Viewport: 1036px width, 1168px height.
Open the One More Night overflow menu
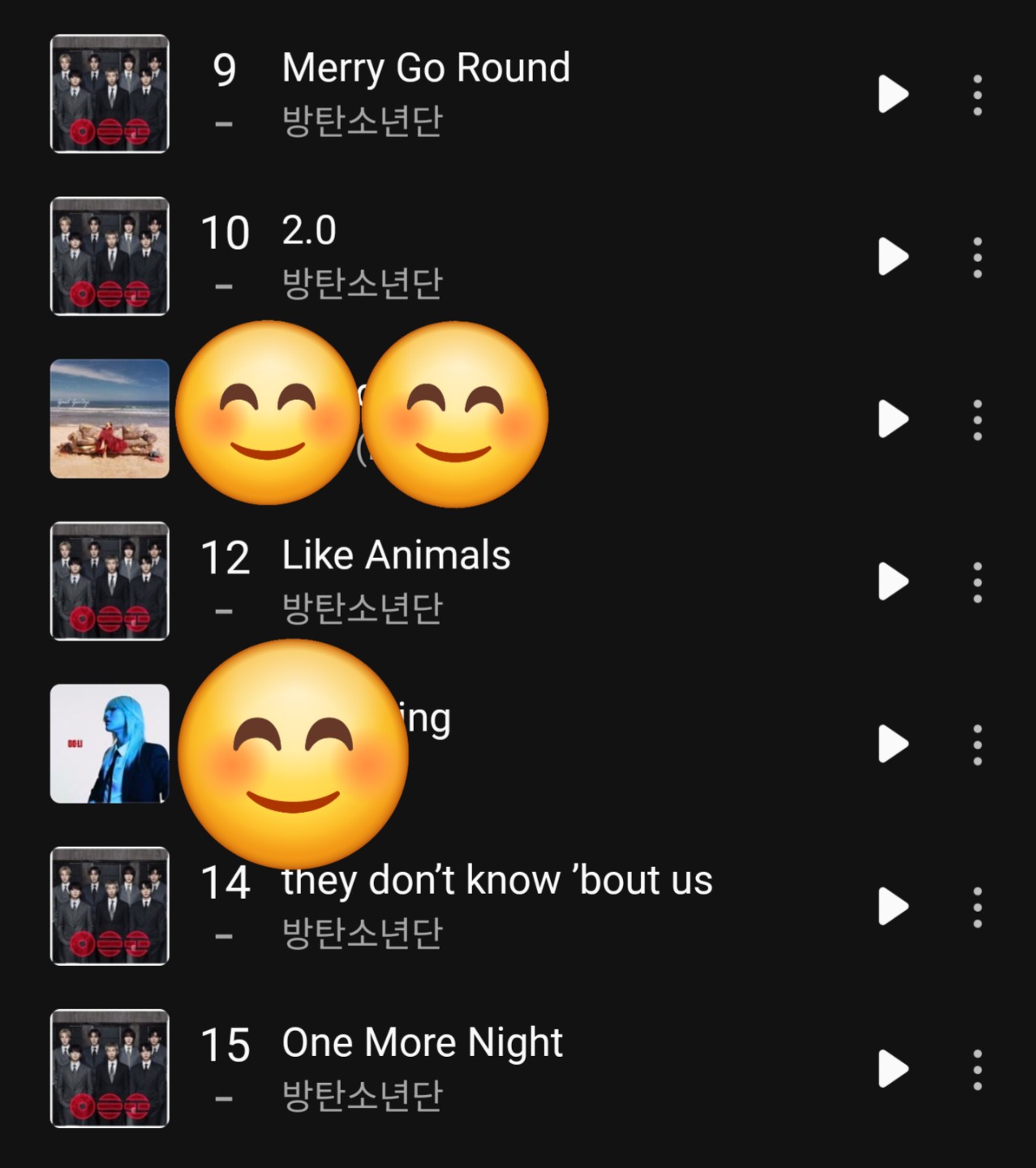[x=977, y=1069]
